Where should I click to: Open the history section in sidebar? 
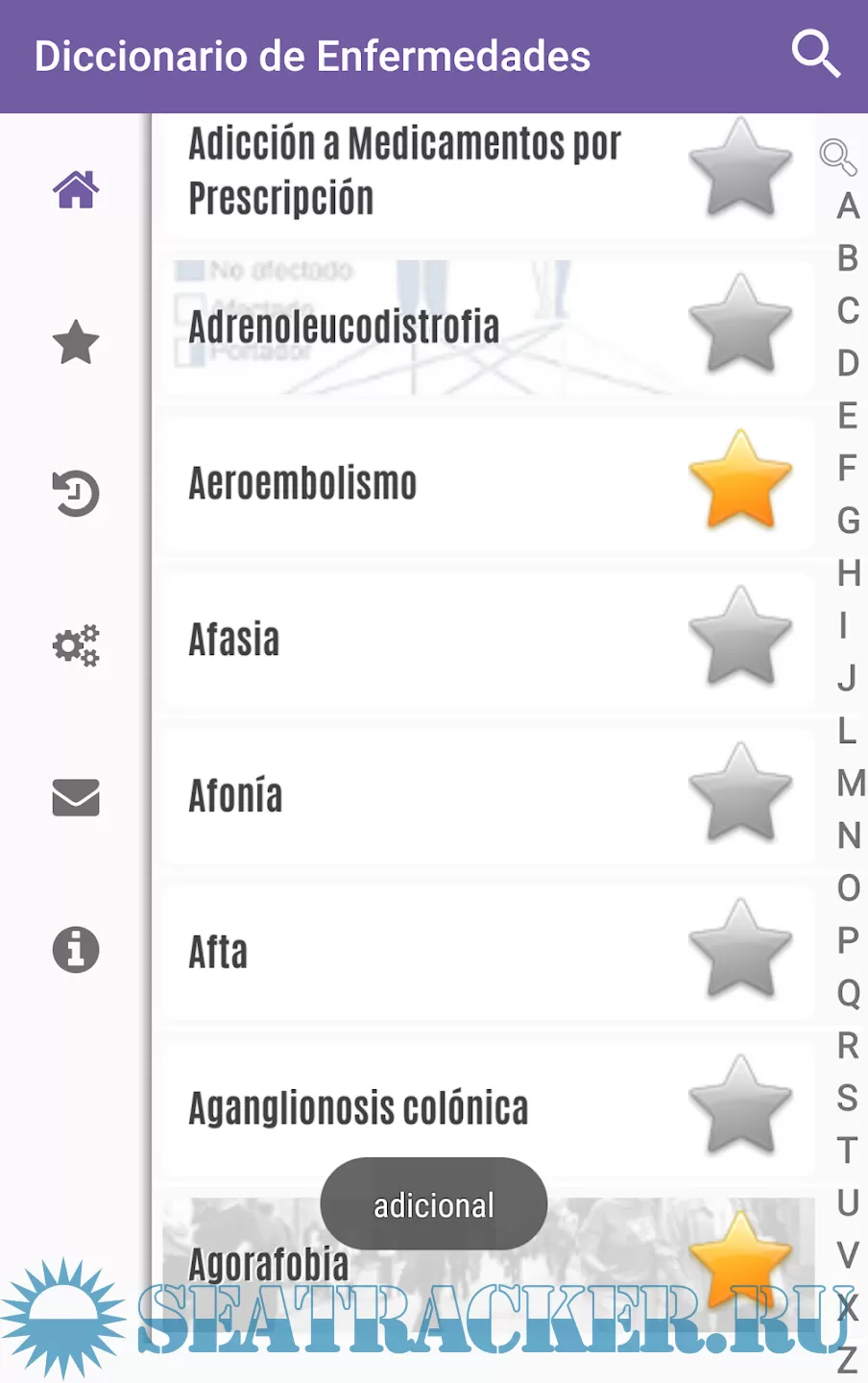click(x=76, y=494)
